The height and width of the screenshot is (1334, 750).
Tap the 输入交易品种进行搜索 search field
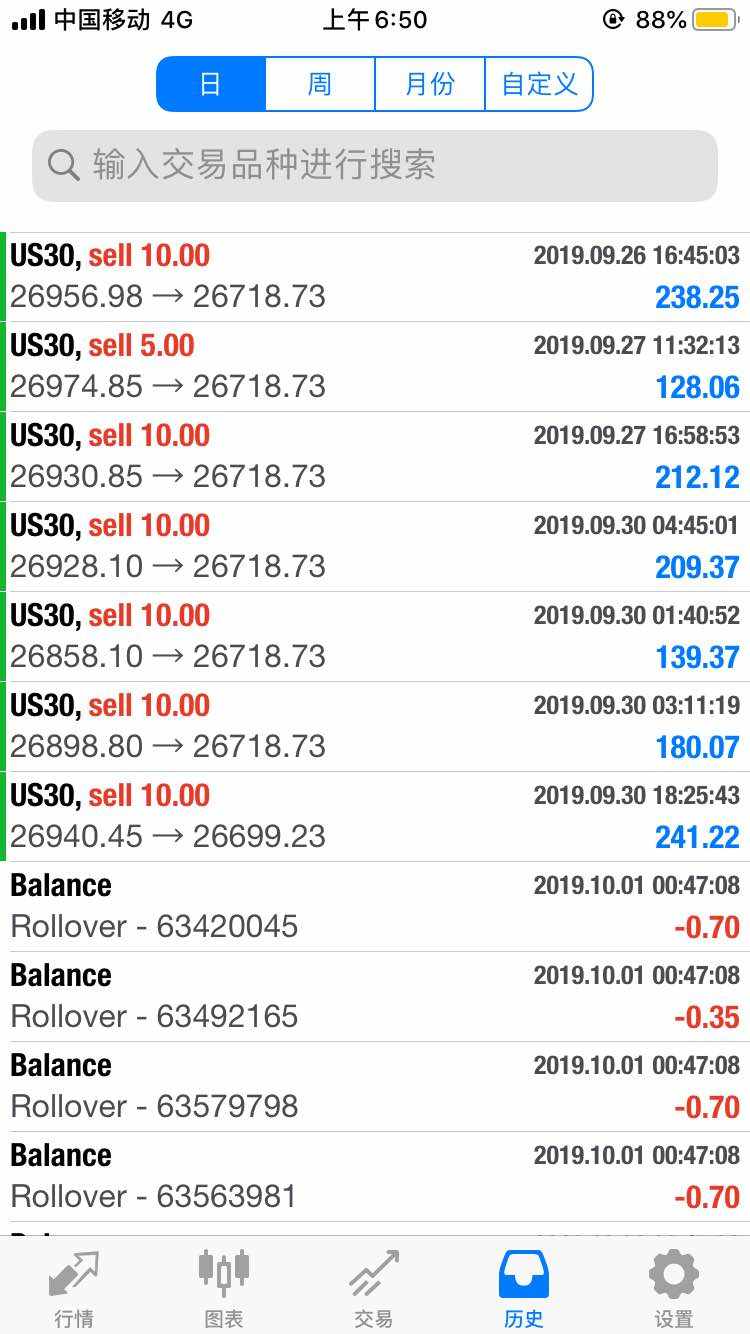pos(375,165)
